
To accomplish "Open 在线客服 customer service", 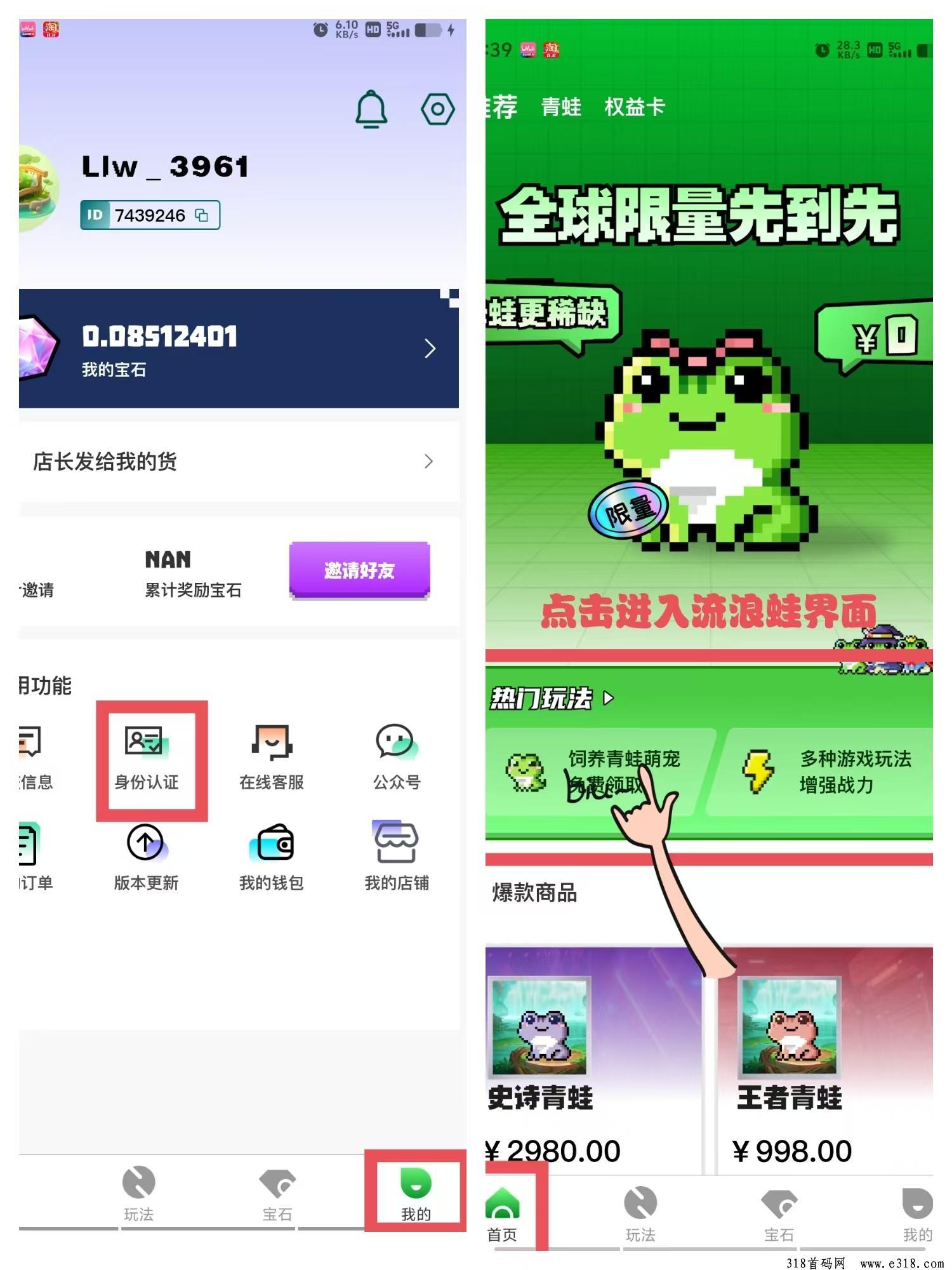I will [271, 759].
